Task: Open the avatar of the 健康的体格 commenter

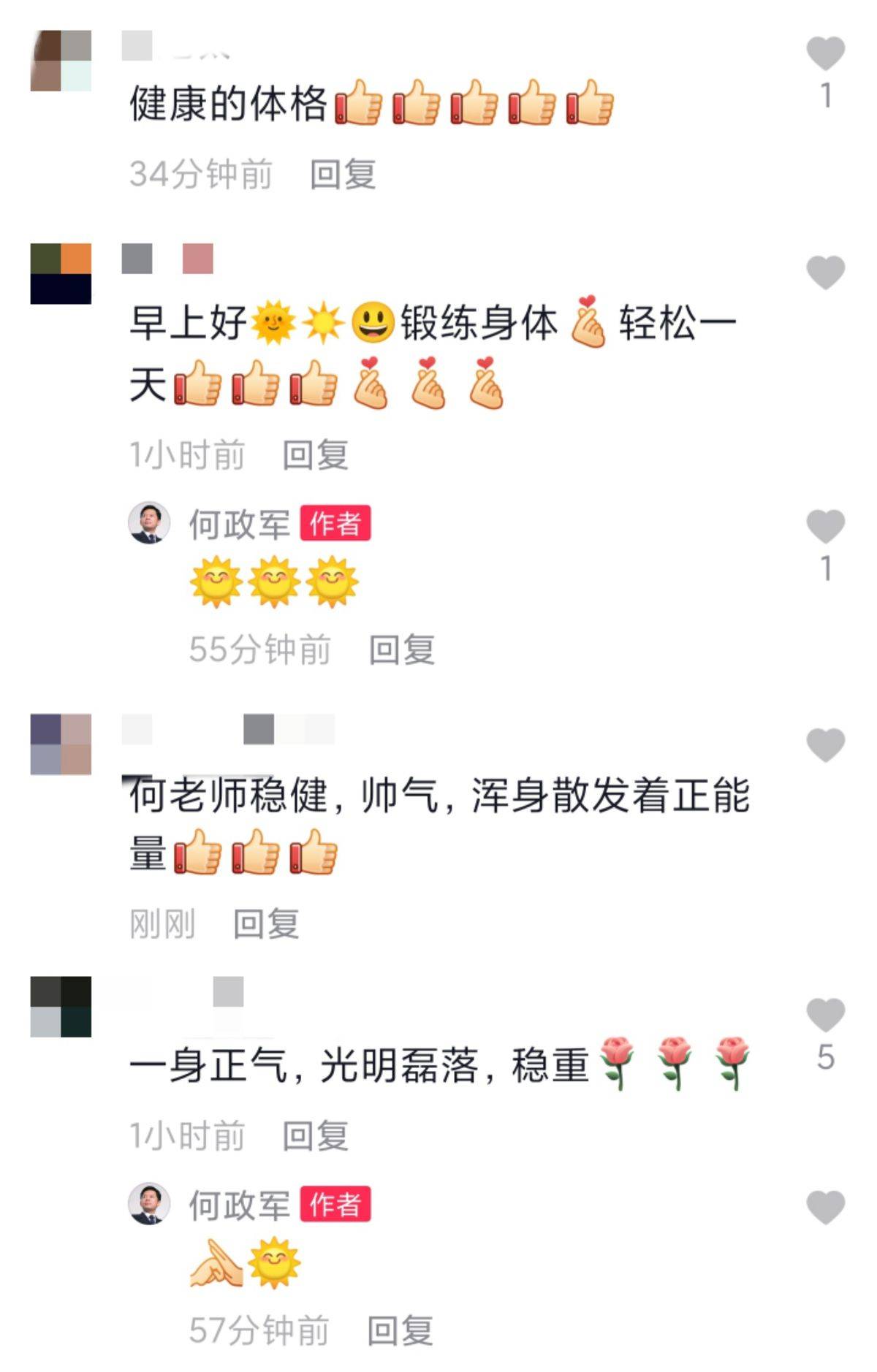Action: (61, 61)
